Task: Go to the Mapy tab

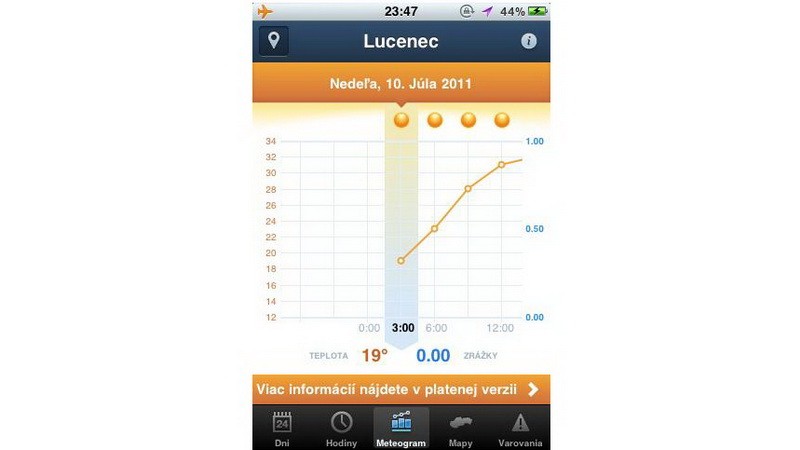Action: point(460,428)
